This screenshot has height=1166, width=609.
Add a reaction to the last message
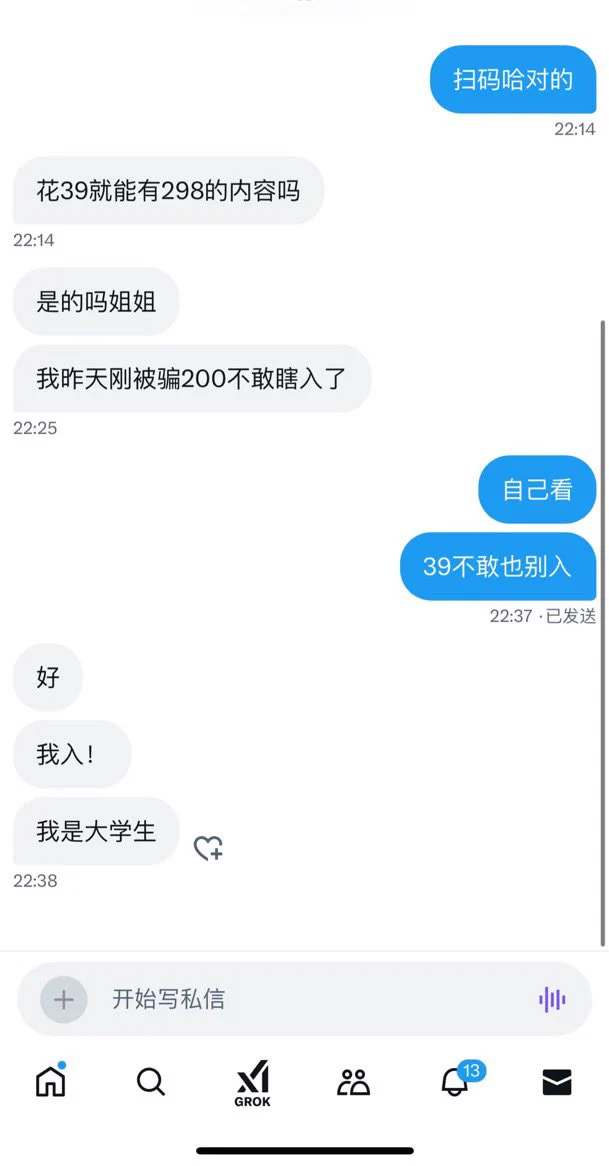[208, 848]
